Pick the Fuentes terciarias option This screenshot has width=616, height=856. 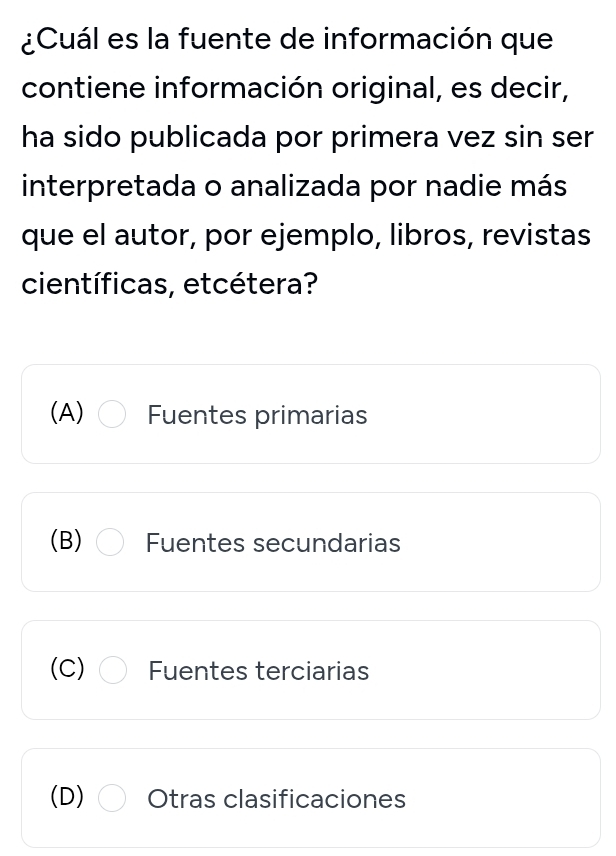coord(113,671)
